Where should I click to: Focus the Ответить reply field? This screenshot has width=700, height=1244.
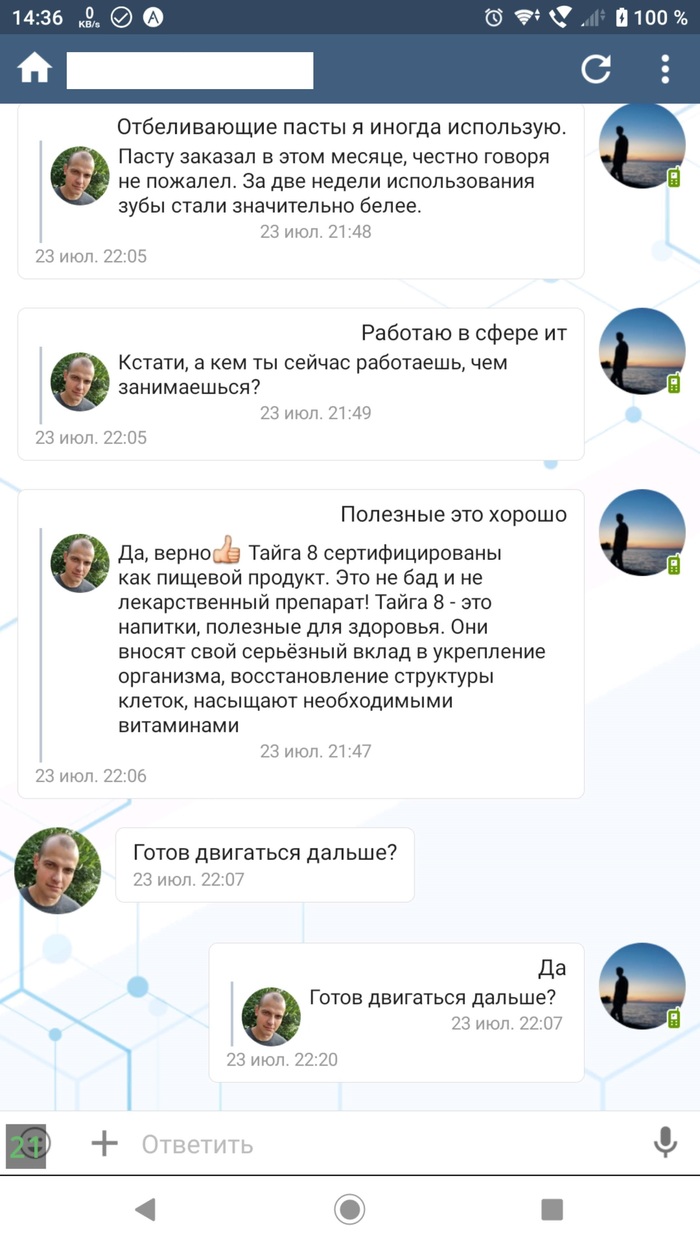tap(380, 1144)
